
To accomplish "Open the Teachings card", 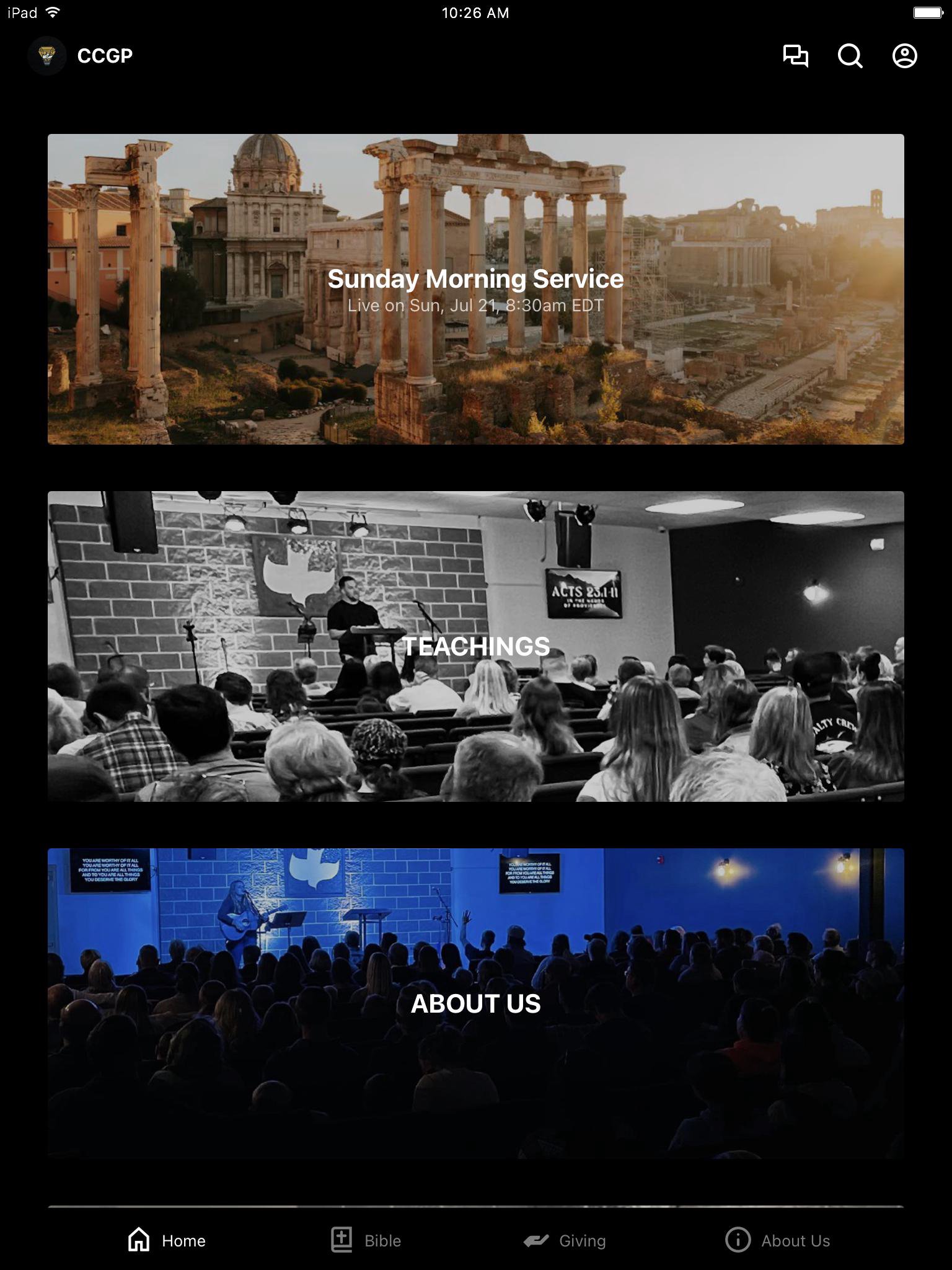I will (475, 646).
